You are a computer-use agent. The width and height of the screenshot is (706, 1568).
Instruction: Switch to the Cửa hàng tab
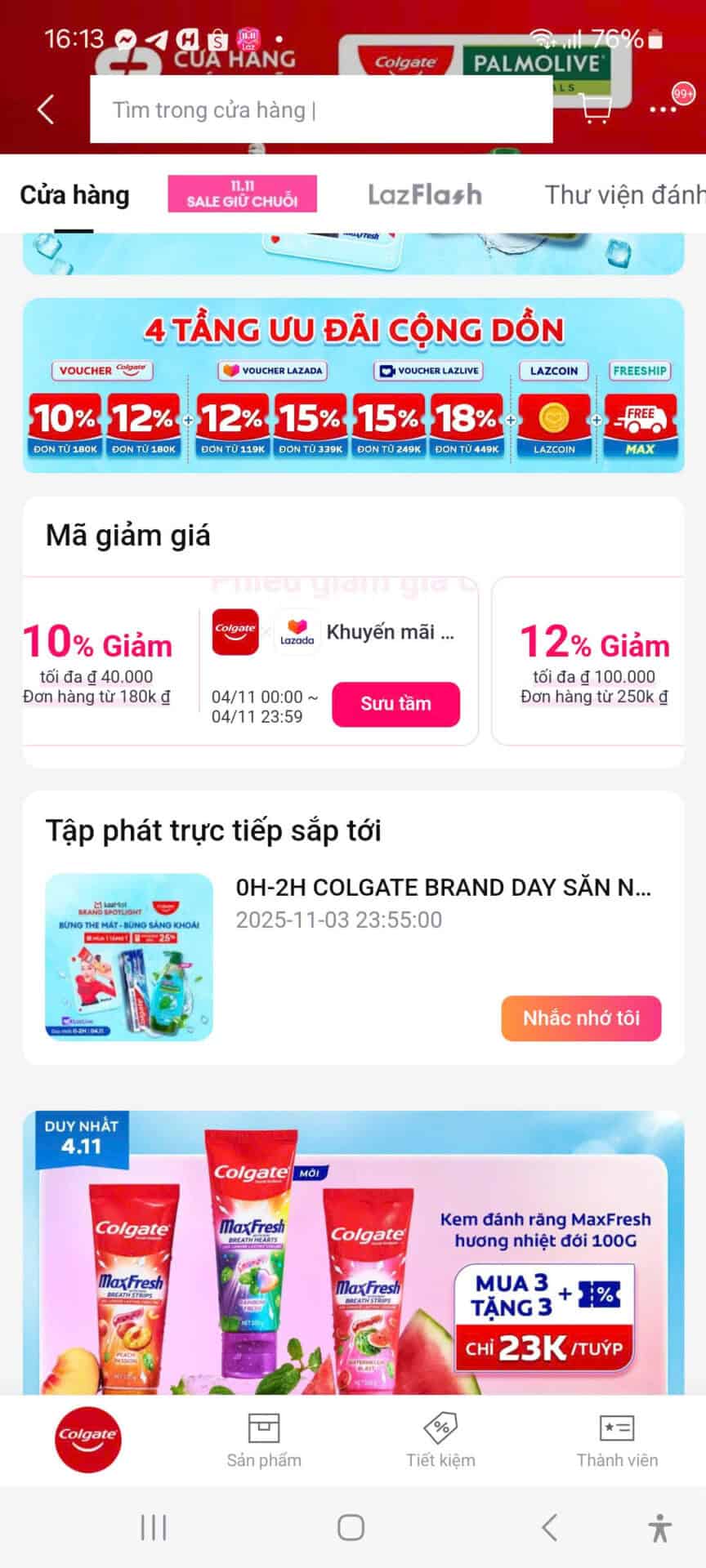tap(73, 194)
